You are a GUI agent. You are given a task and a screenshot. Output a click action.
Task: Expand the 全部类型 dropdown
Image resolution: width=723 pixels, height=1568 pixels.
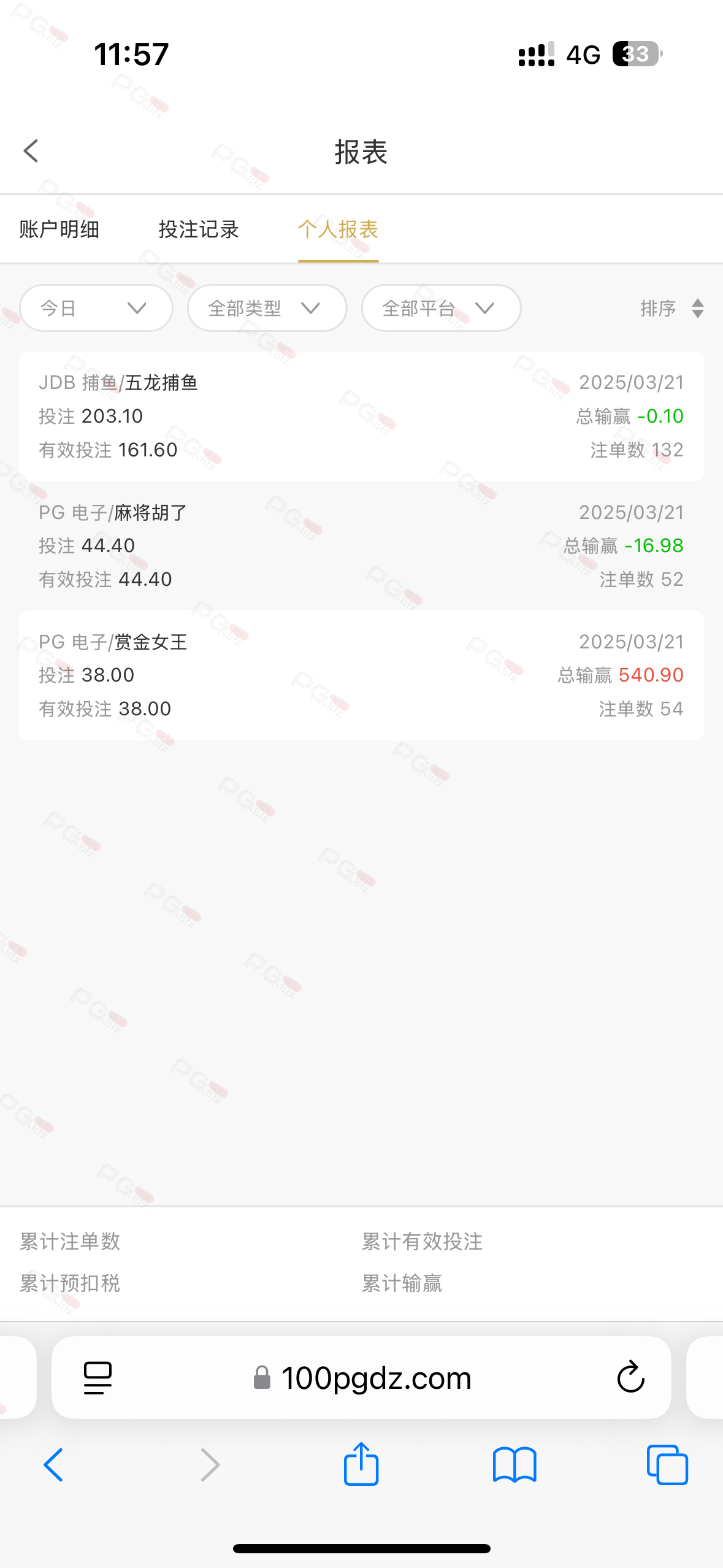(x=267, y=308)
